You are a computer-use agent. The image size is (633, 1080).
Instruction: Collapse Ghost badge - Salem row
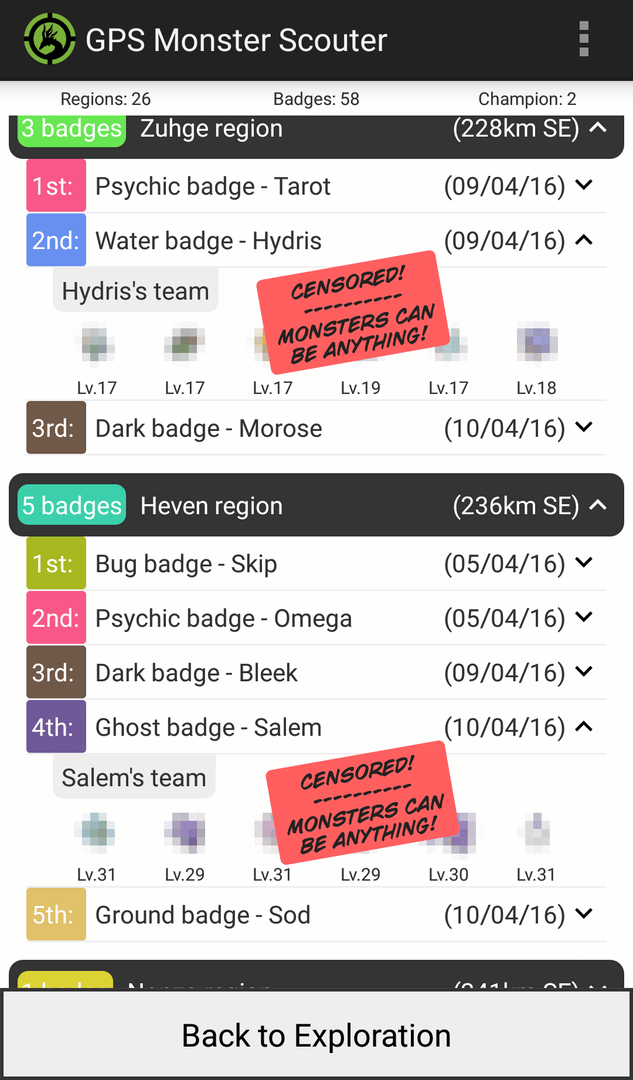[585, 727]
